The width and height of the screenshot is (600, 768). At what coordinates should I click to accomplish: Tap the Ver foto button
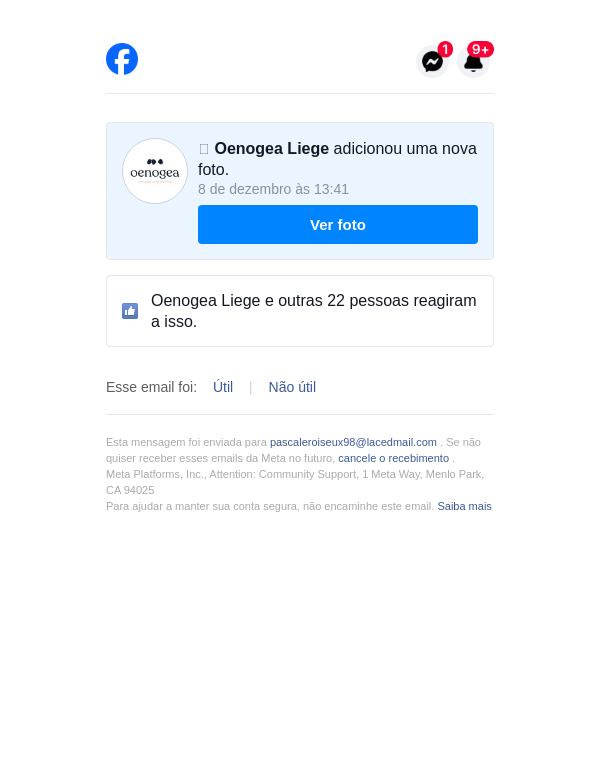337,224
